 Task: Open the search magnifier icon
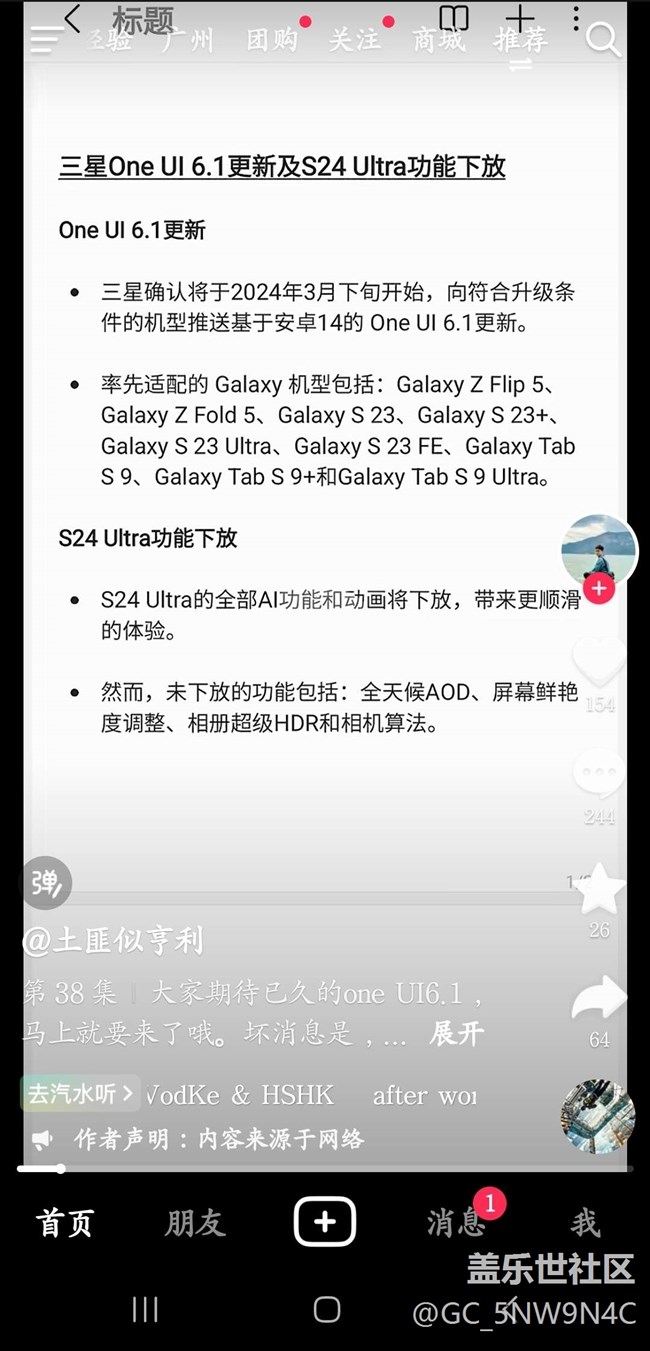point(603,40)
